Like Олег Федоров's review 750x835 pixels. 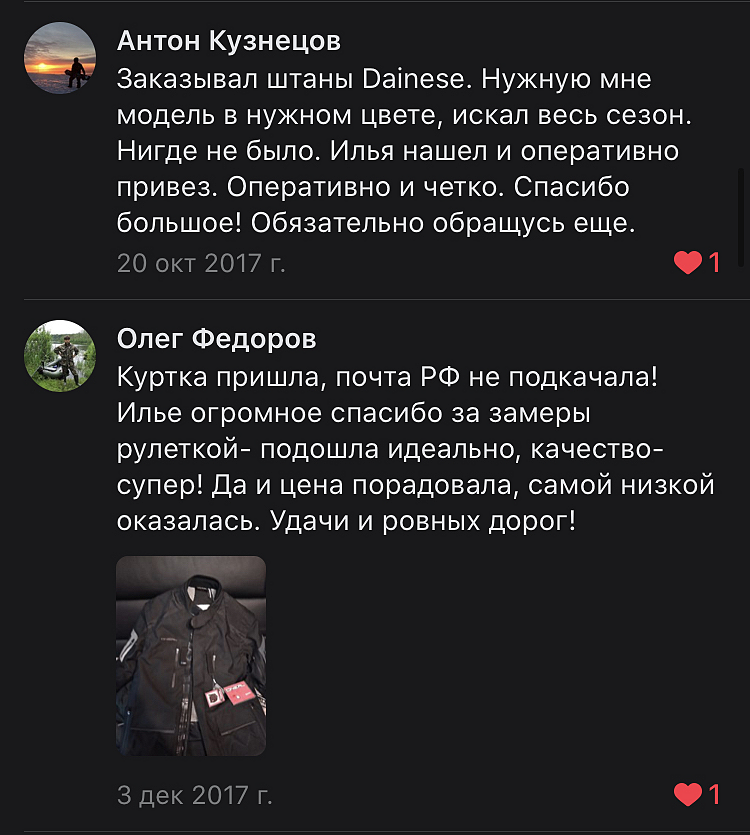point(688,795)
